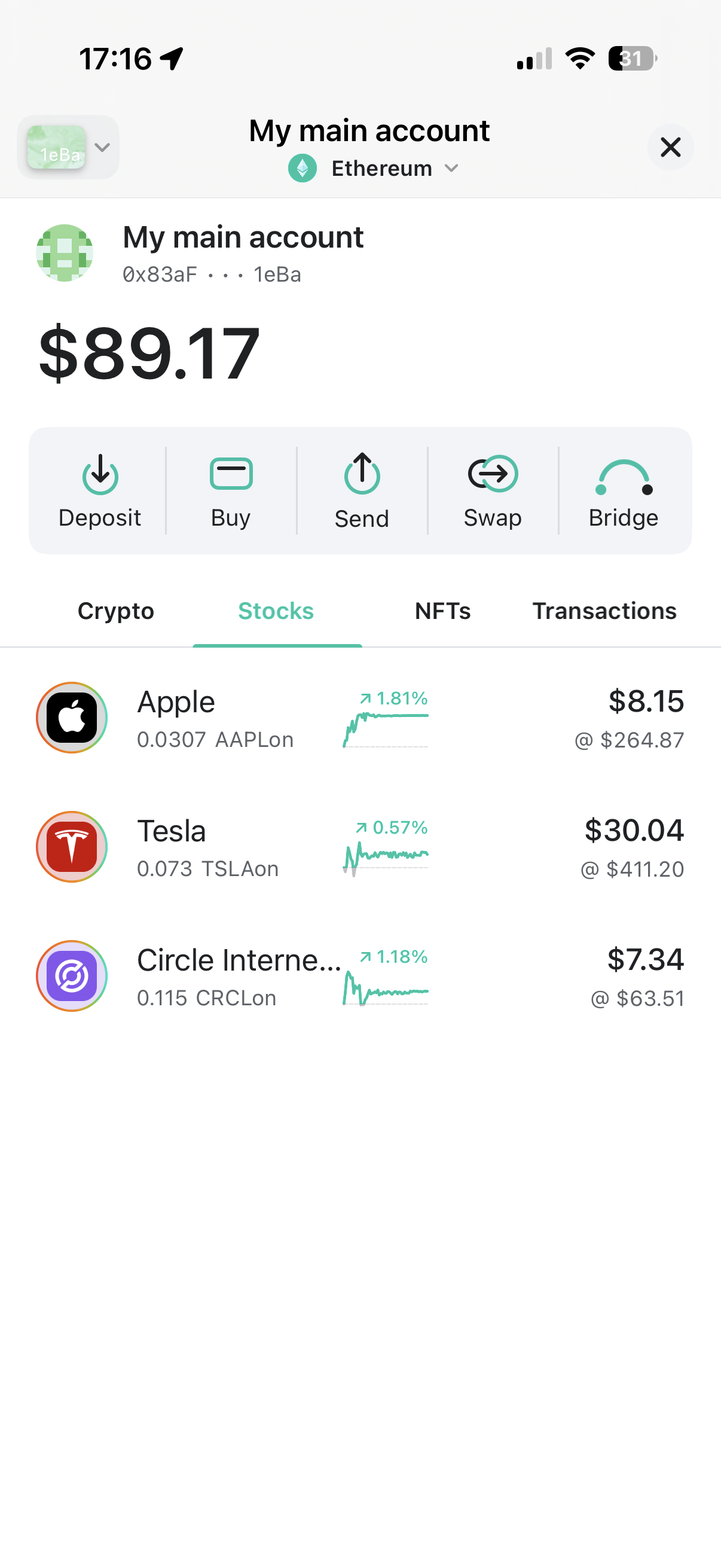This screenshot has width=721, height=1568.
Task: Open the 1eBa account switcher dropdown
Action: [x=68, y=147]
